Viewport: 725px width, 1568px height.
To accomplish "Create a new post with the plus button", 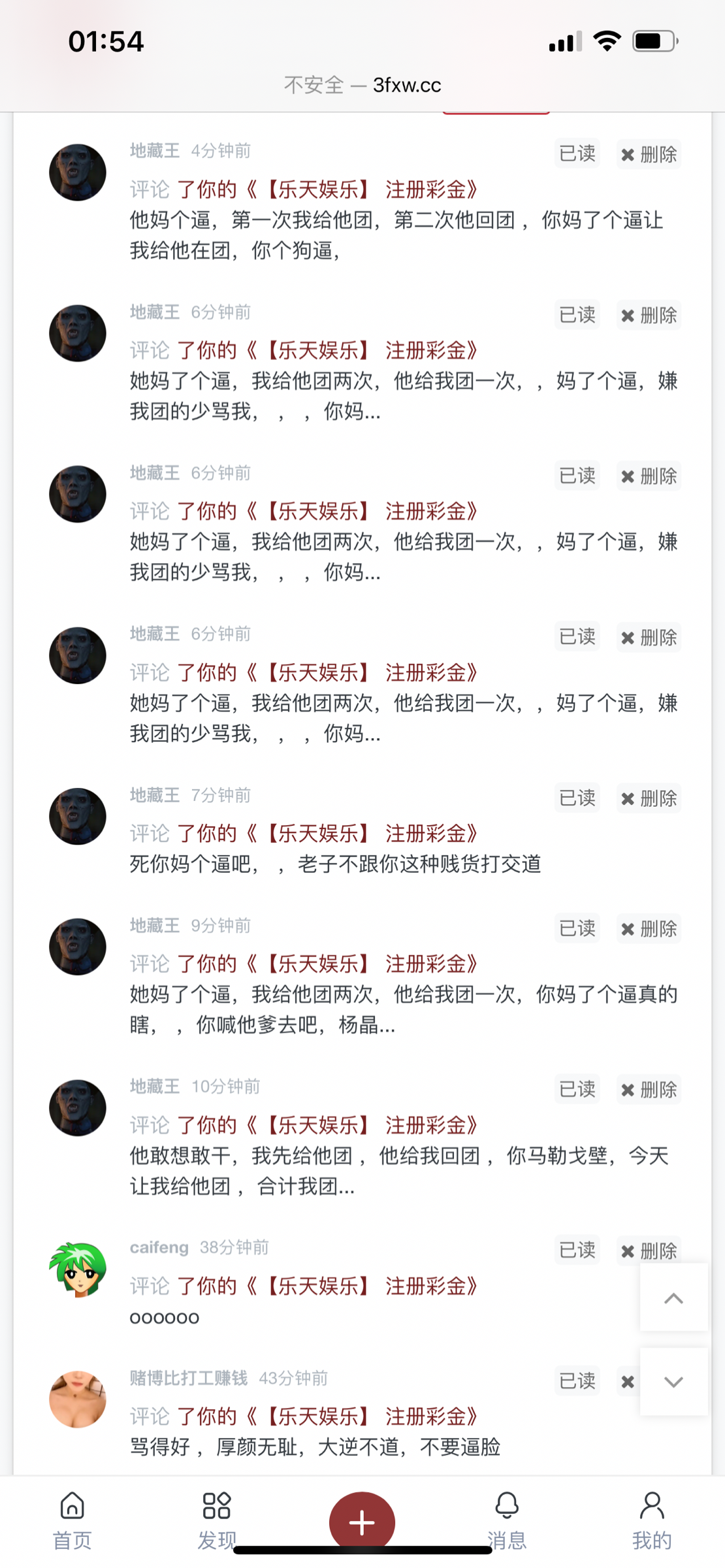I will [362, 1522].
